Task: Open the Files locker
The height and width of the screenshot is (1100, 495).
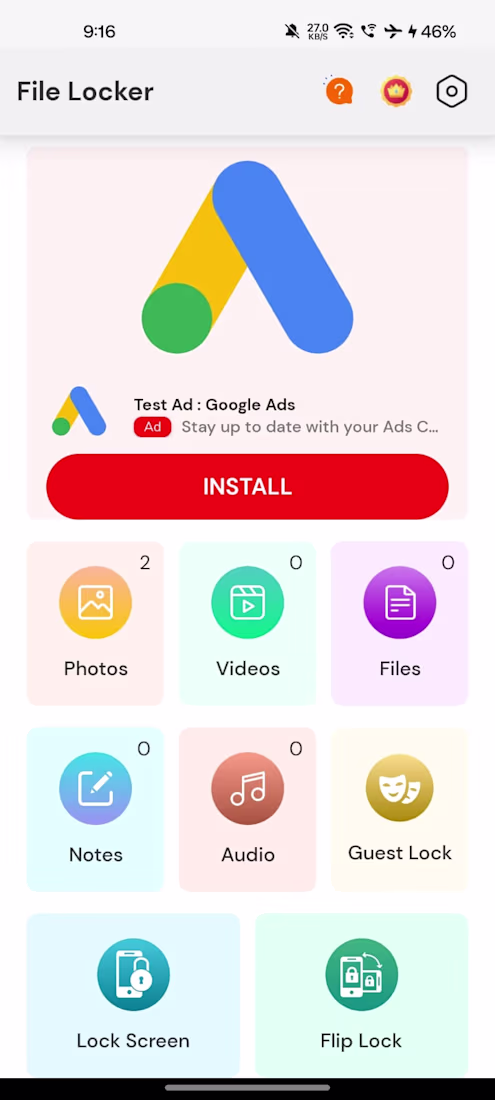Action: tap(400, 623)
